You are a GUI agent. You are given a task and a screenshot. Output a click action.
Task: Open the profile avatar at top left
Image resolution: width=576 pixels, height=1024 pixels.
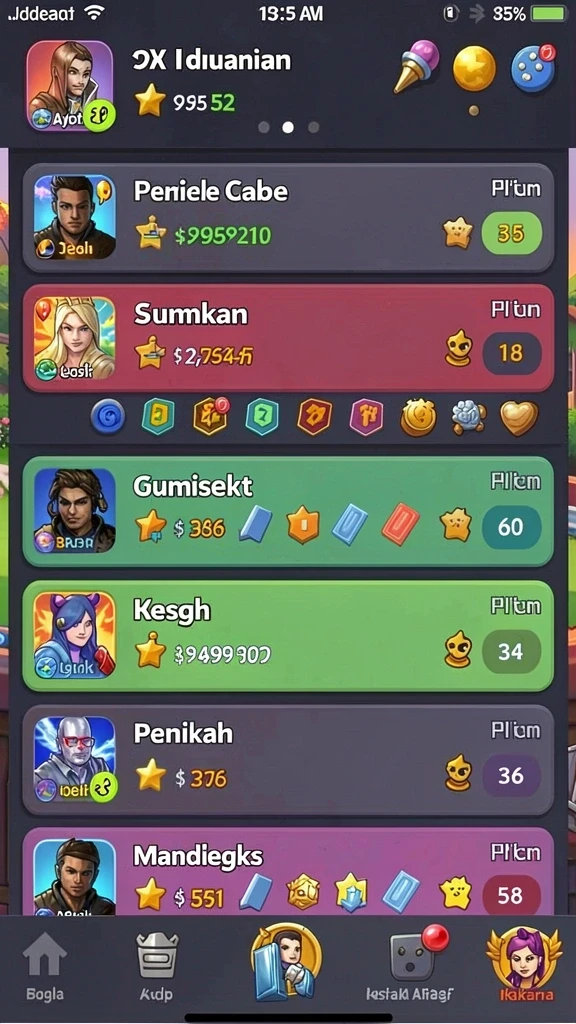click(71, 85)
